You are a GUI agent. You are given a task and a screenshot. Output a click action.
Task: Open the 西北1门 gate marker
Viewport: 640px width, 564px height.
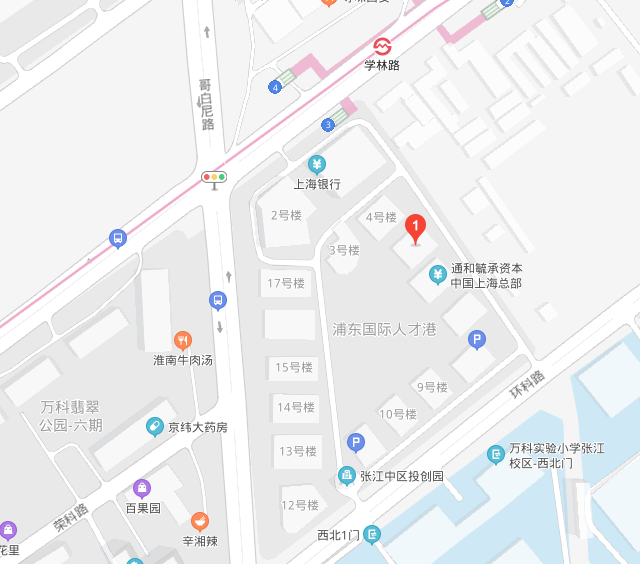coord(372,535)
